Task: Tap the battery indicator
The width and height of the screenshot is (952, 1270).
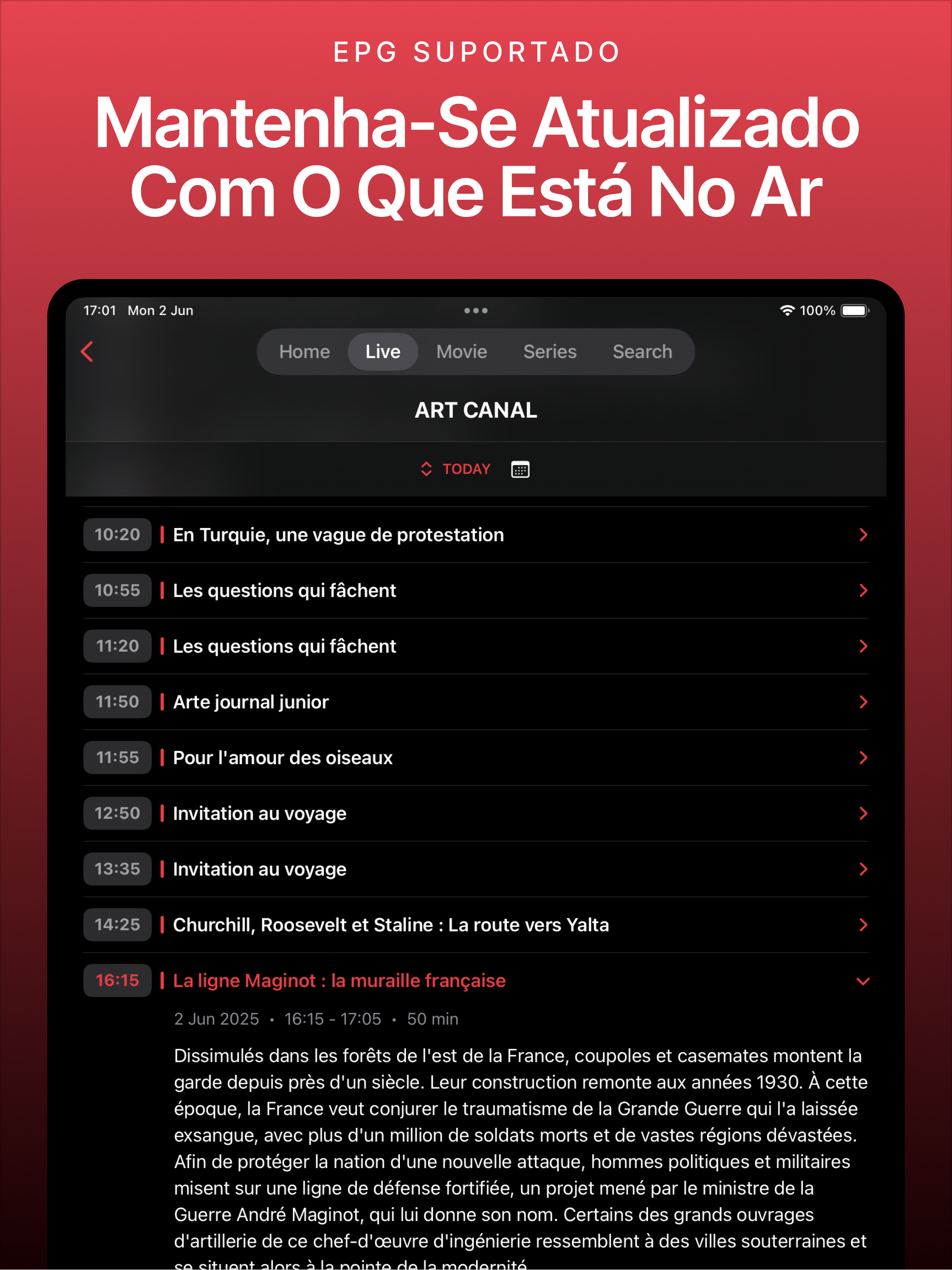Action: 855,310
